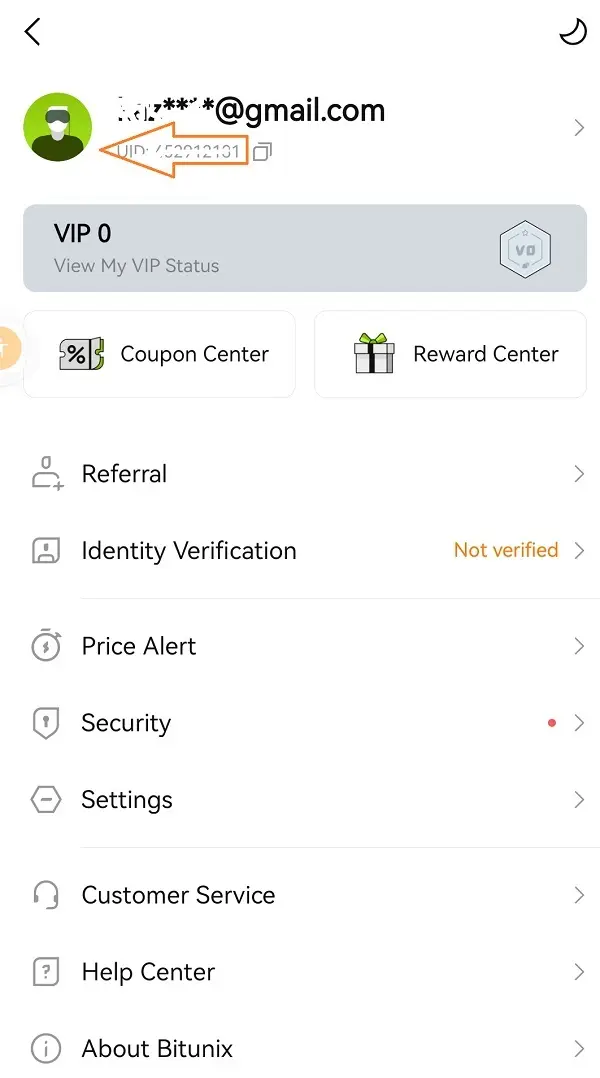Go back using the top arrow
Screen dimensions: 600x1078
click(x=33, y=32)
